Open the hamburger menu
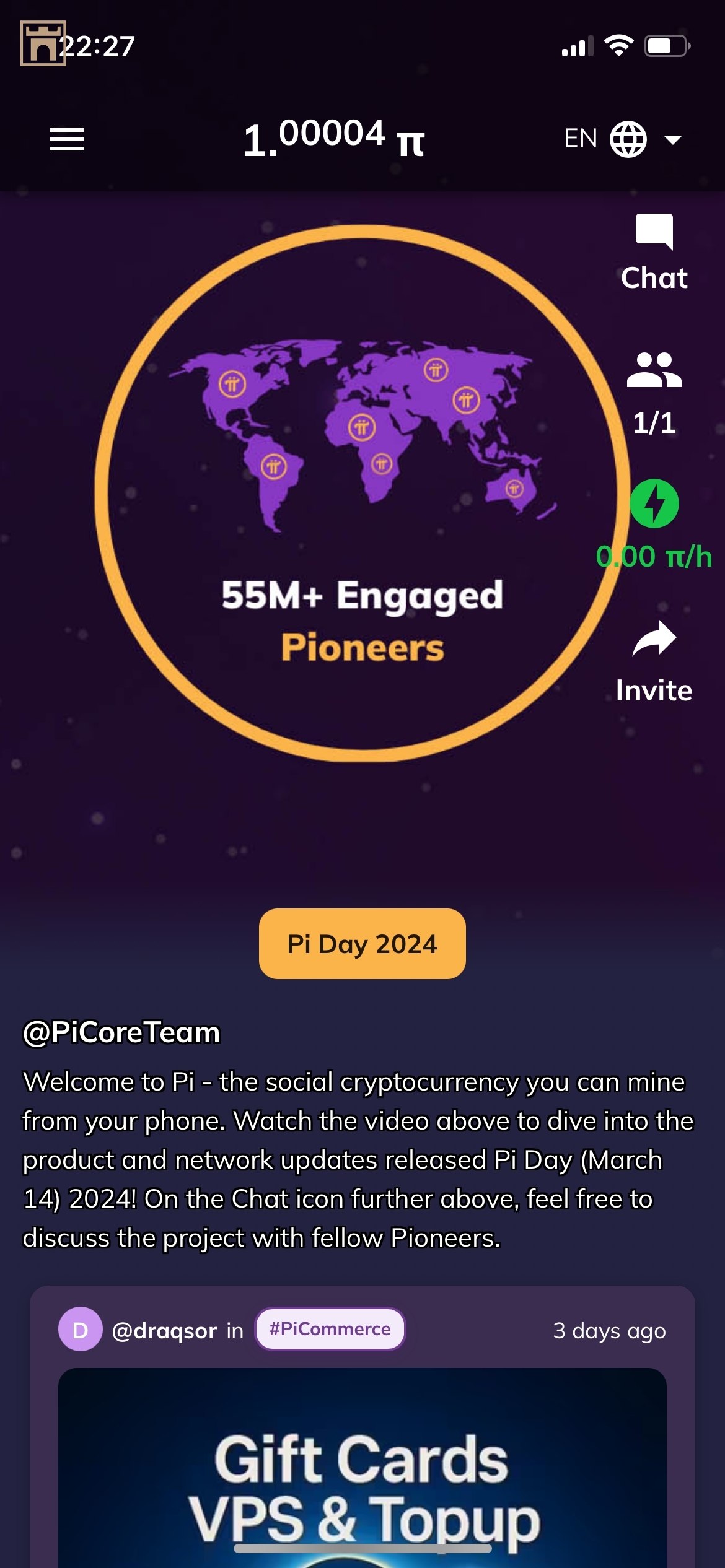The height and width of the screenshot is (1568, 725). pyautogui.click(x=66, y=139)
